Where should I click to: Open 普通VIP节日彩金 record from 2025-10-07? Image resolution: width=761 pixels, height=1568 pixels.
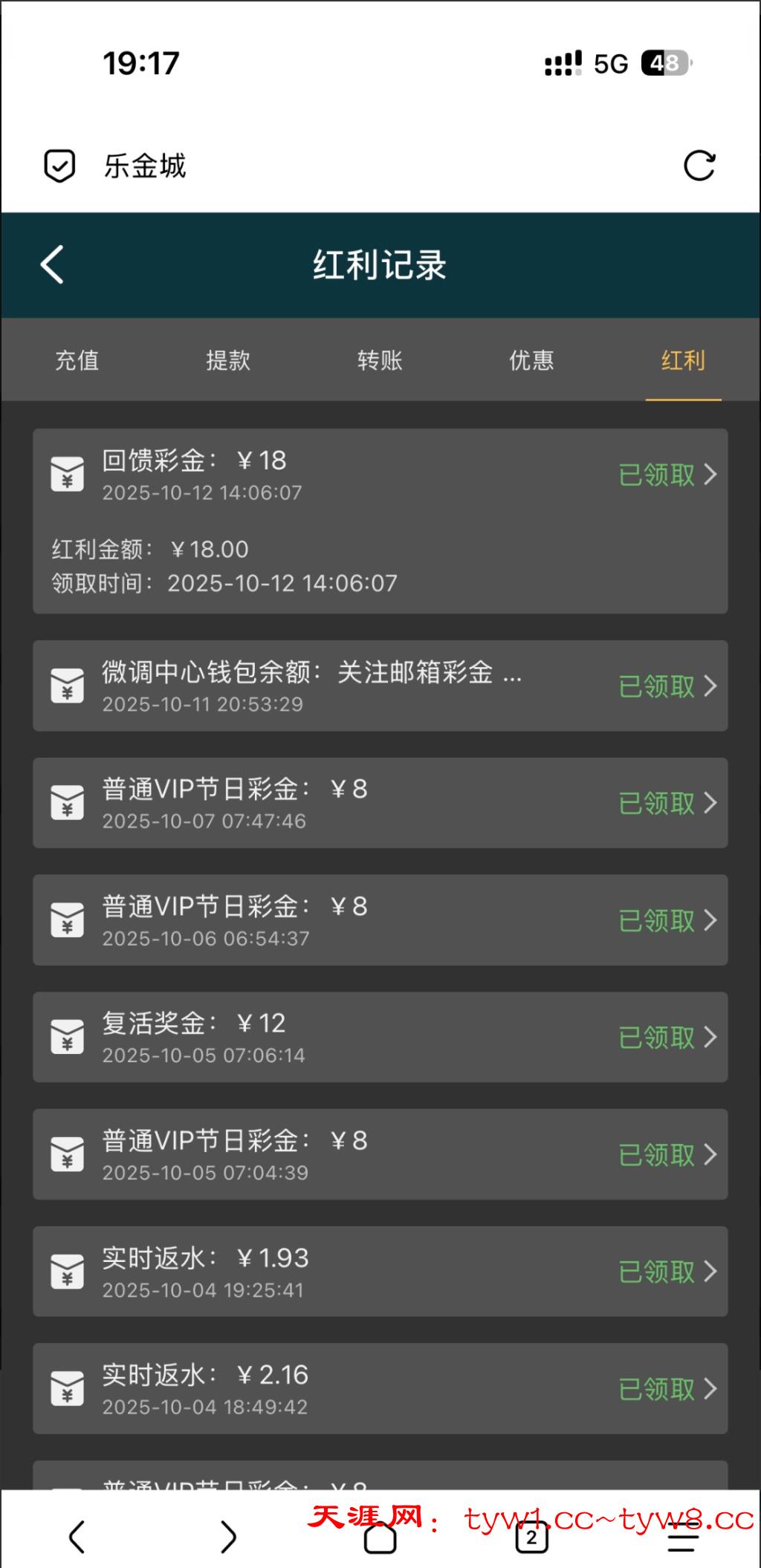click(x=667, y=803)
